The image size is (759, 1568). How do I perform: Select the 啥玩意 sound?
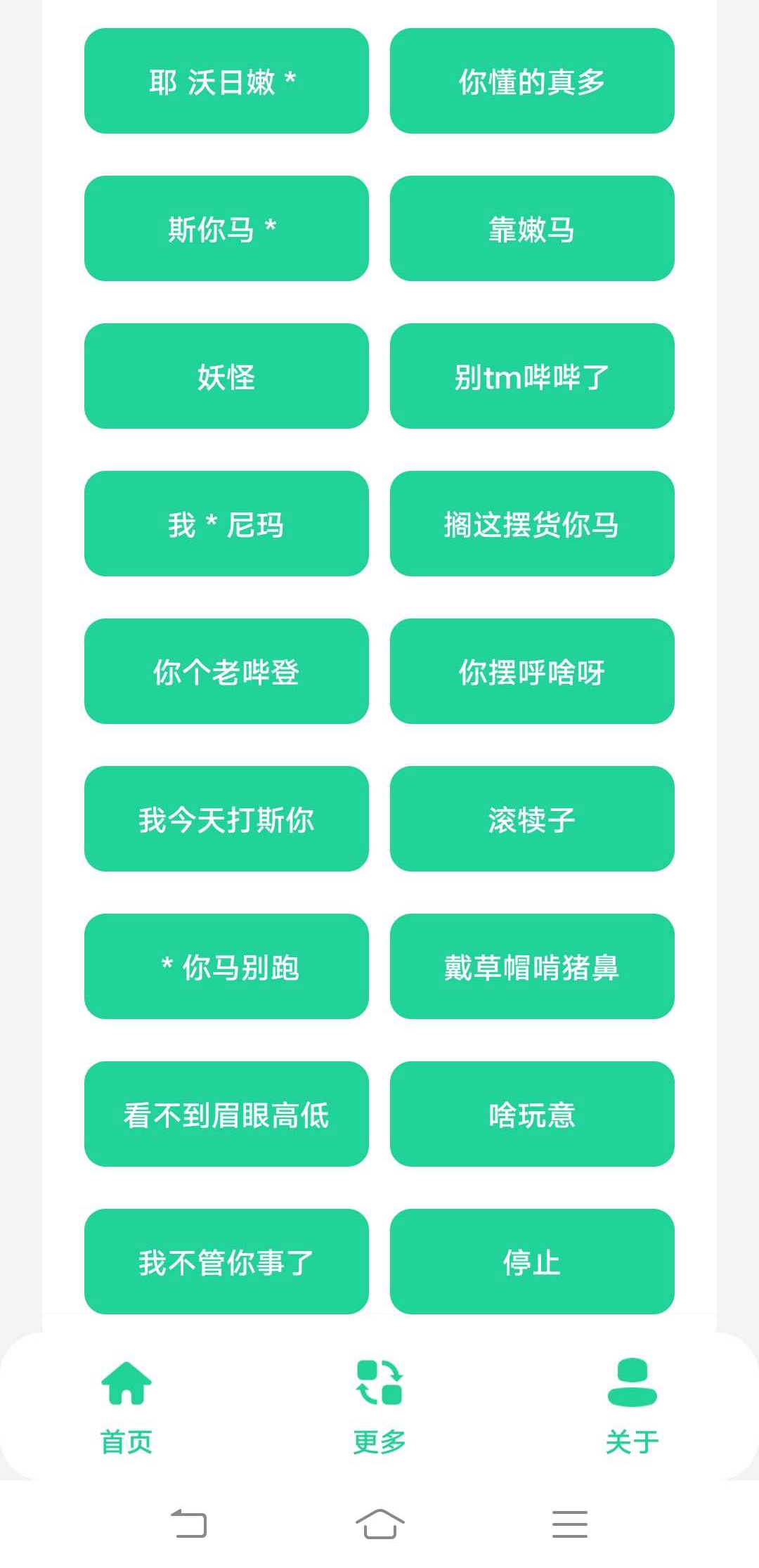click(532, 1115)
